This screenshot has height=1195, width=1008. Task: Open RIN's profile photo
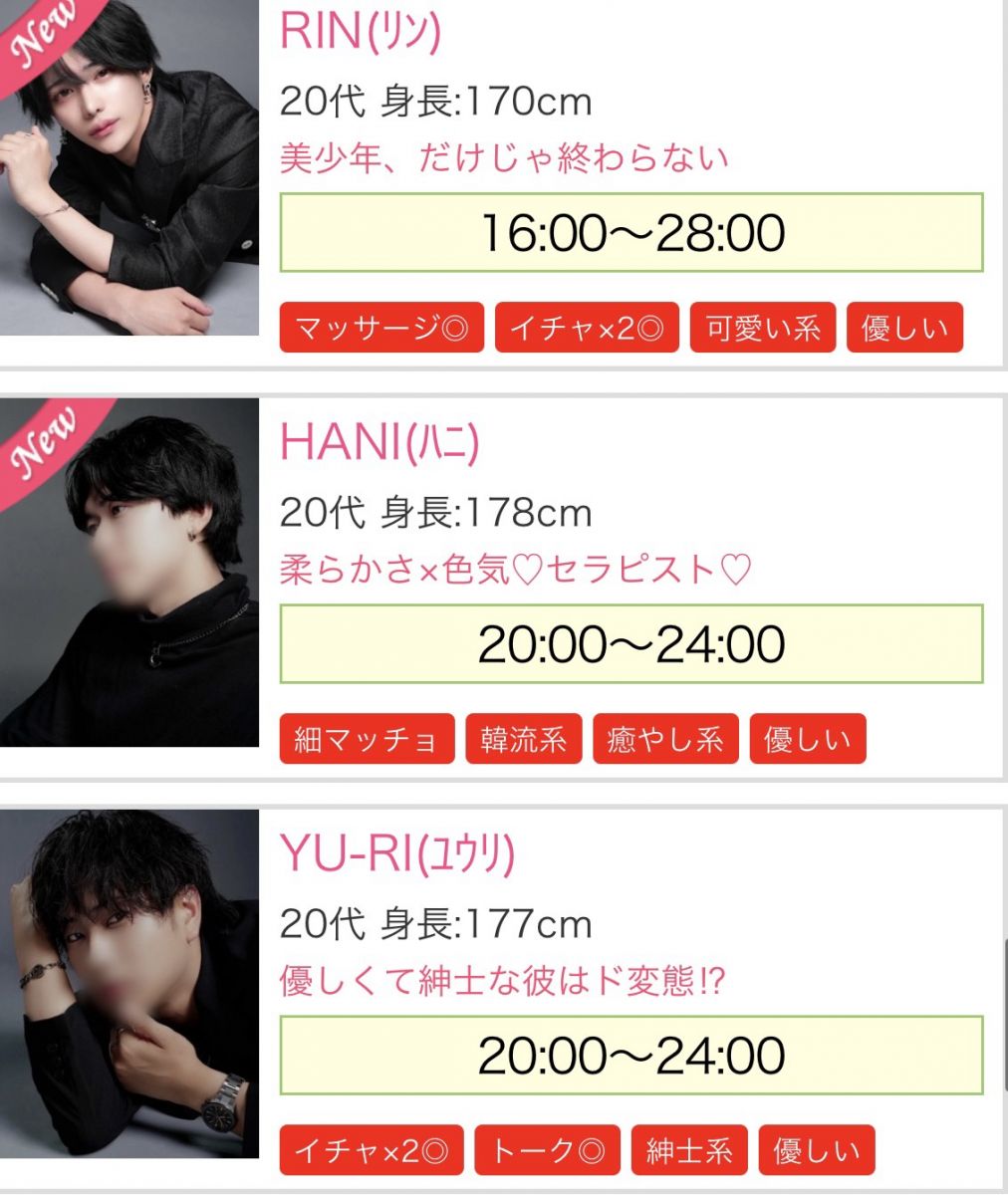click(129, 169)
